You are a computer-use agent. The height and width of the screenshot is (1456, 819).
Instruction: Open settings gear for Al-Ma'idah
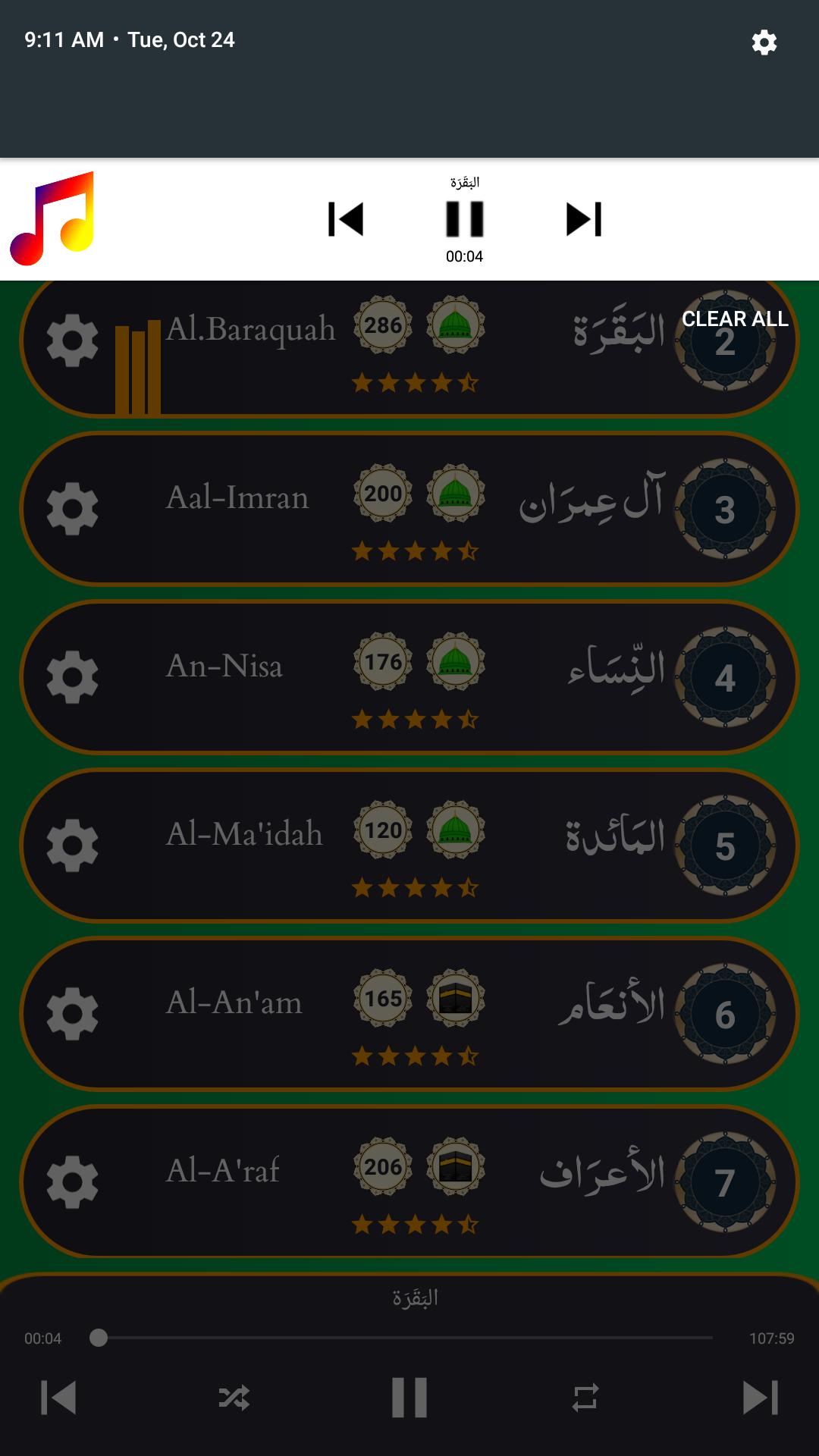click(x=72, y=846)
